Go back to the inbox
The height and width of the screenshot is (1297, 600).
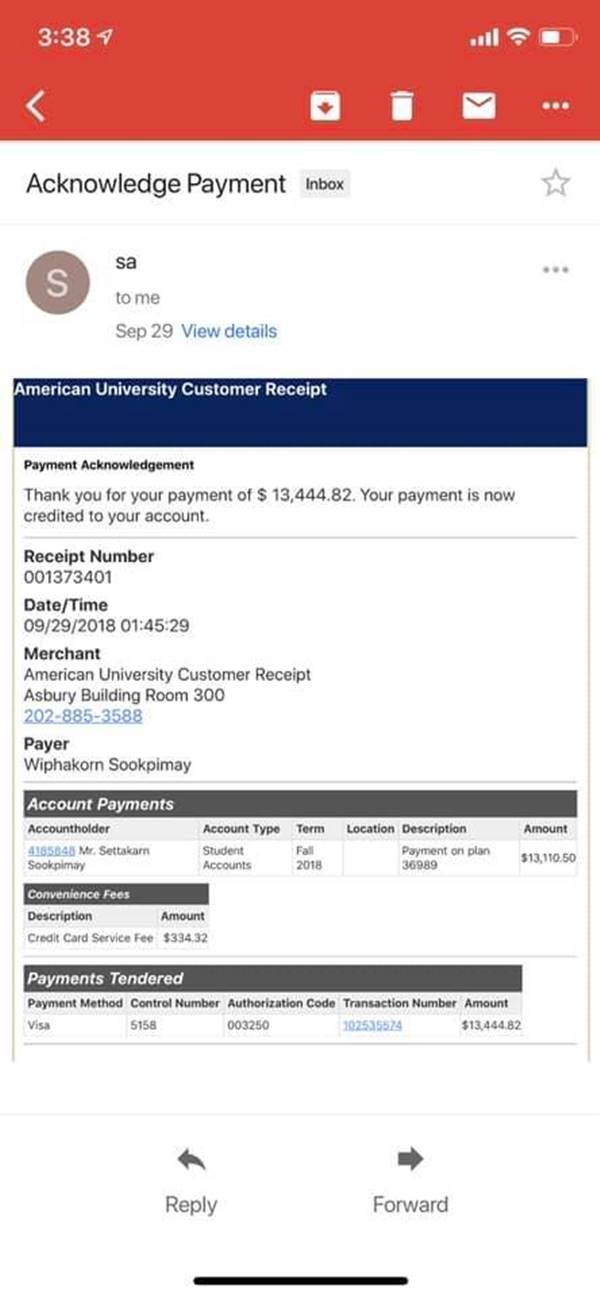pos(36,105)
